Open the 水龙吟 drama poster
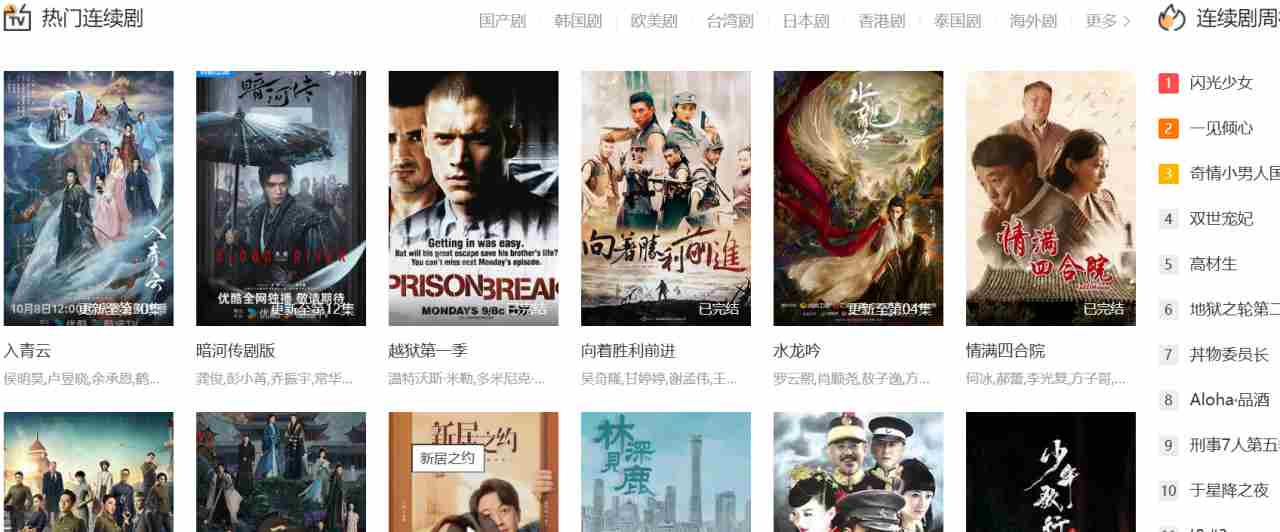The height and width of the screenshot is (532, 1280). pos(858,198)
